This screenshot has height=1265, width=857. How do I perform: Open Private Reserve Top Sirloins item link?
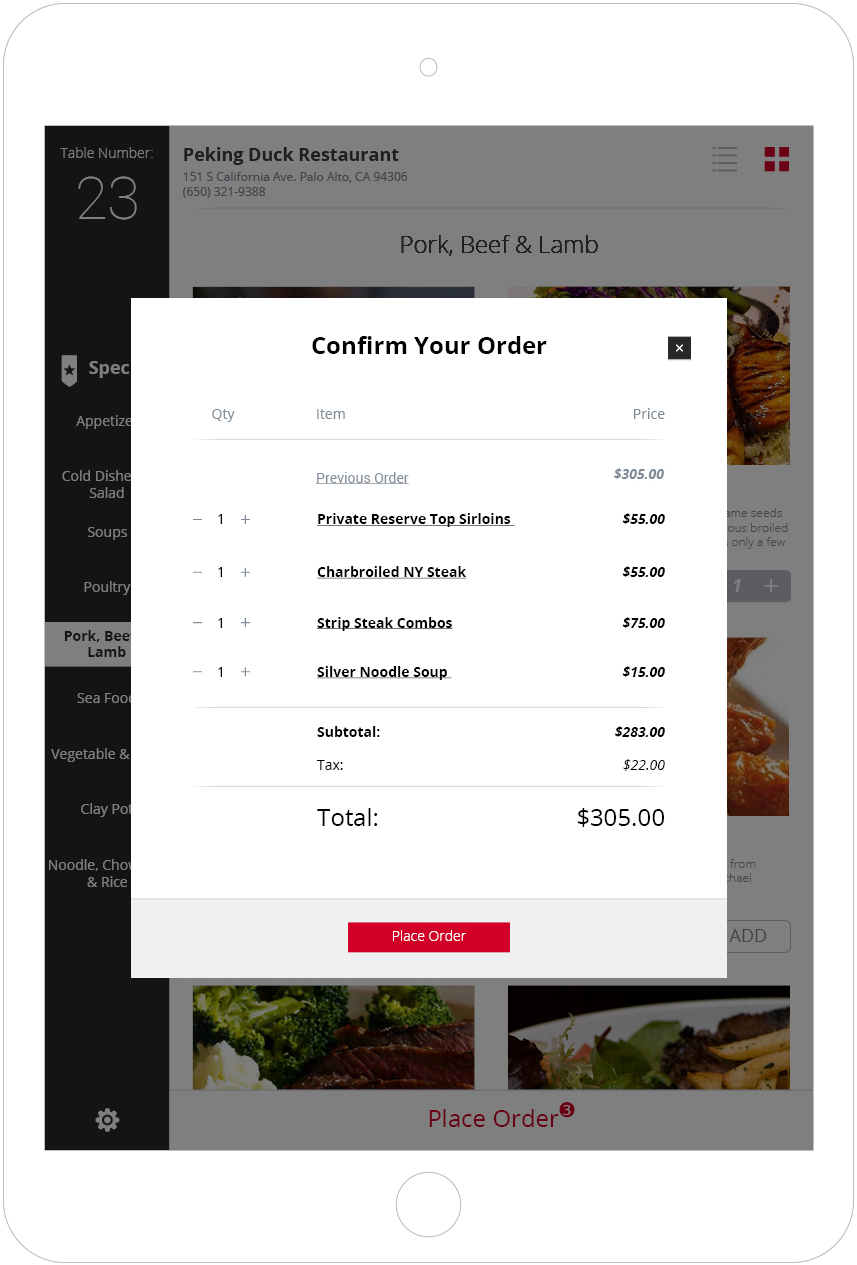414,519
